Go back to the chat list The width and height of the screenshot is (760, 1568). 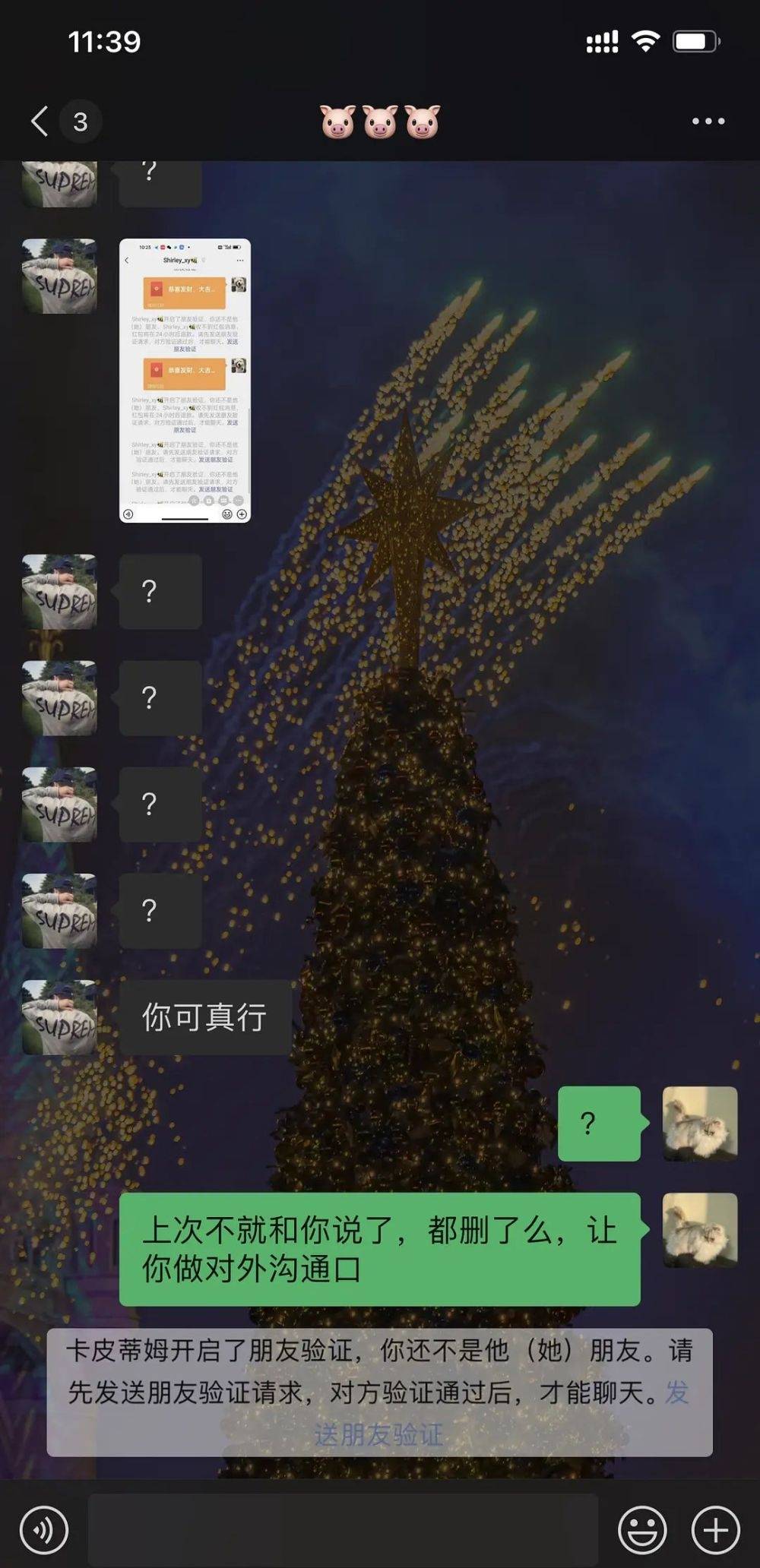[40, 122]
